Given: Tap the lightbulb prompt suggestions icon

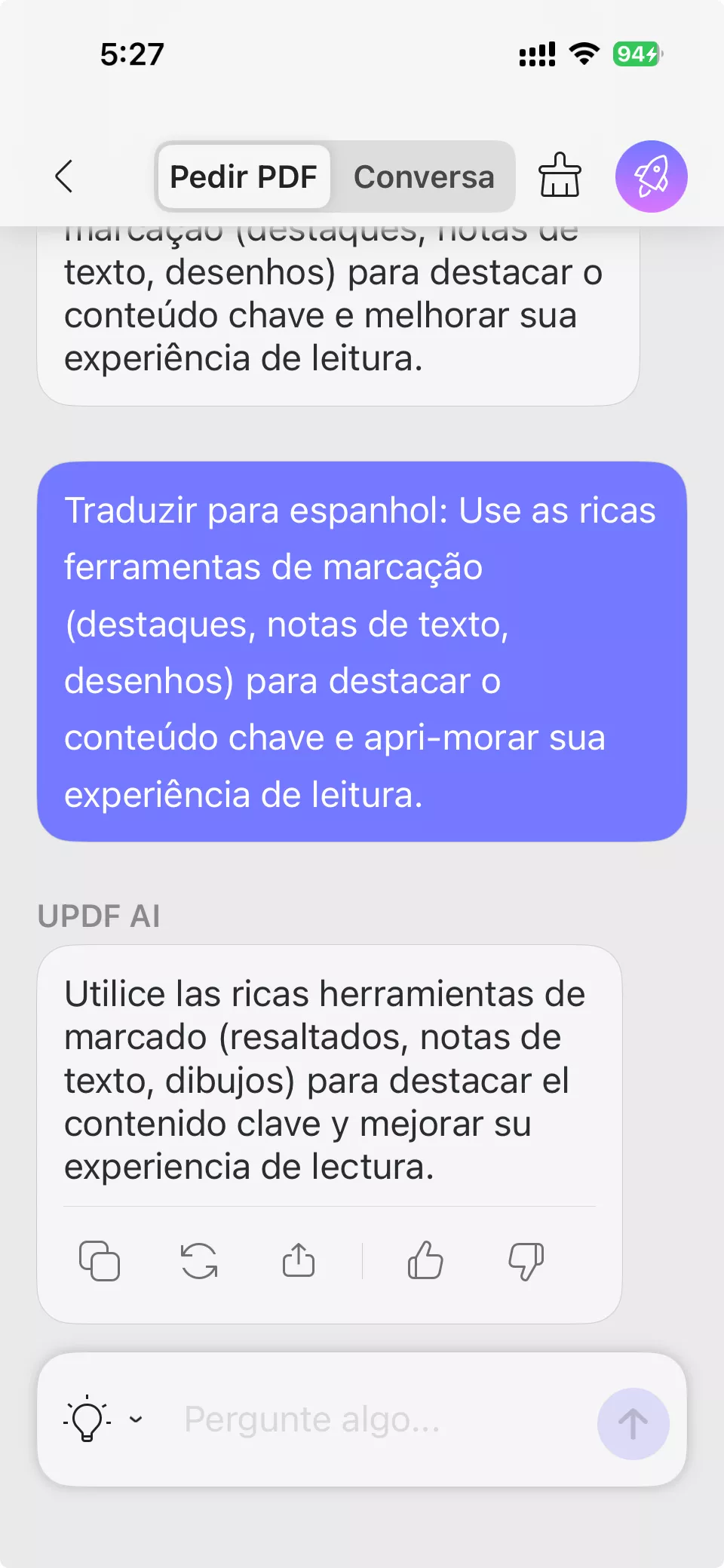Looking at the screenshot, I should 85,1419.
